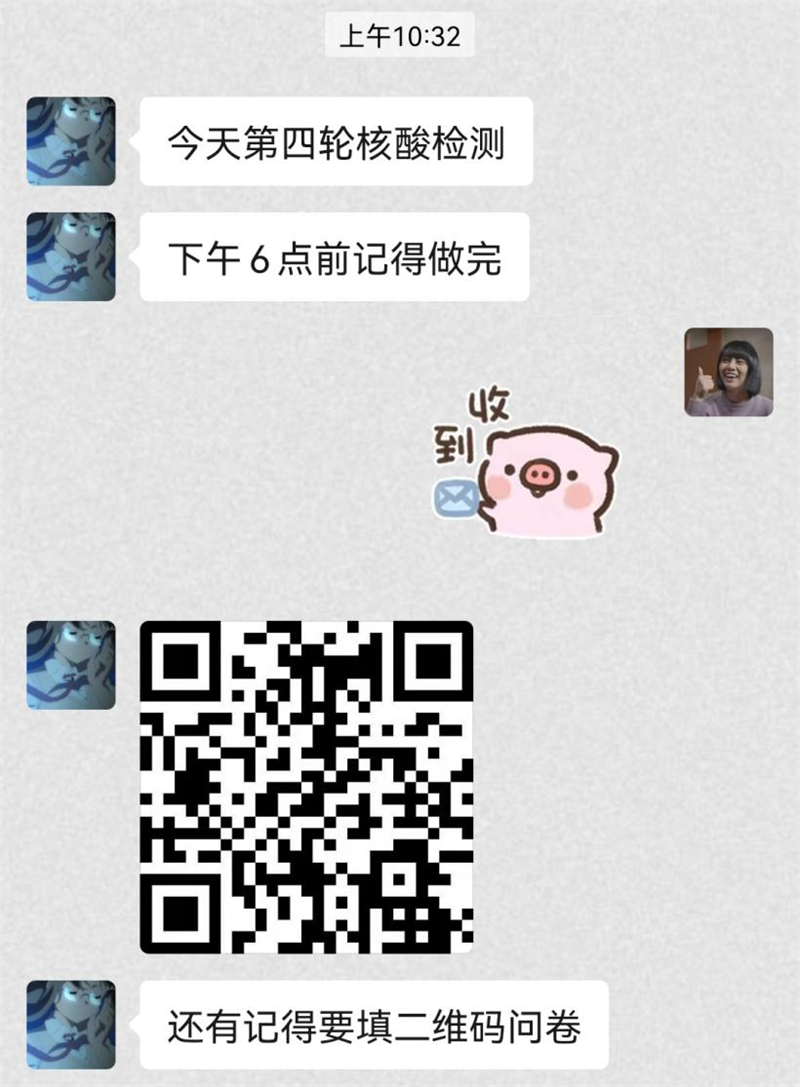Viewport: 800px width, 1087px height.
Task: Open the avatar next to 下午6点前记得做完
Action: click(71, 257)
